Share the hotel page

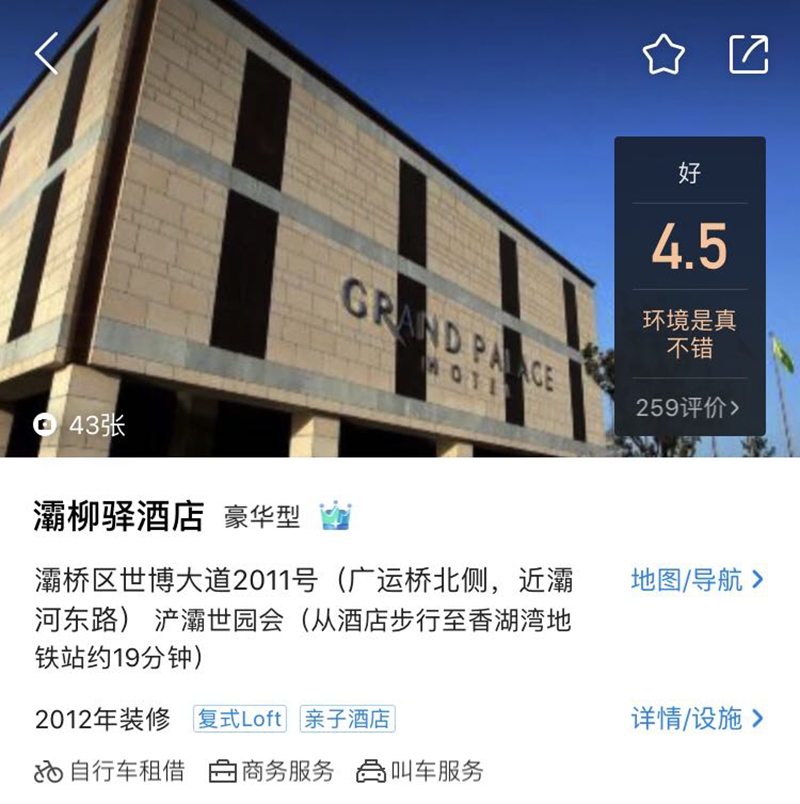748,54
